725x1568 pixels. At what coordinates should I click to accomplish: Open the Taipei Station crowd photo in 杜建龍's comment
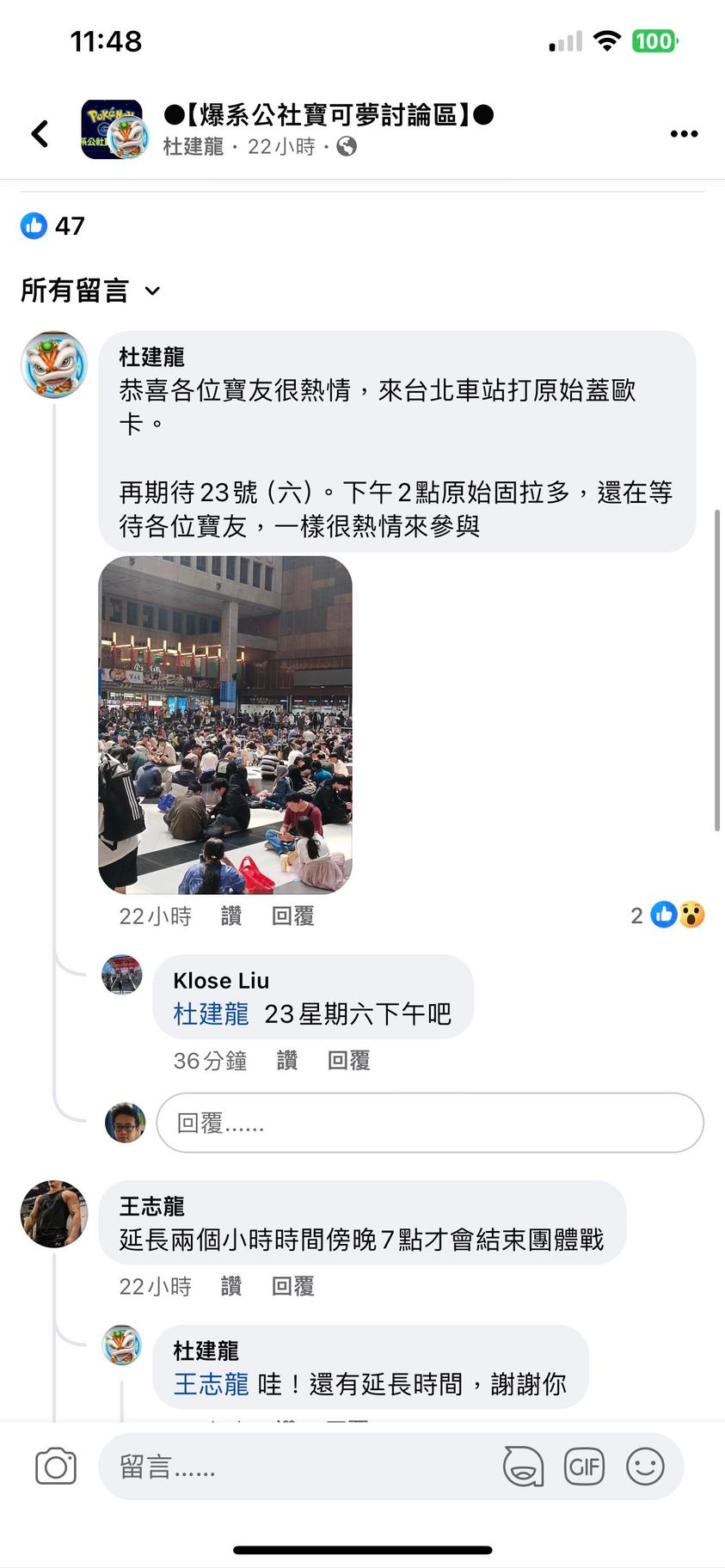225,725
